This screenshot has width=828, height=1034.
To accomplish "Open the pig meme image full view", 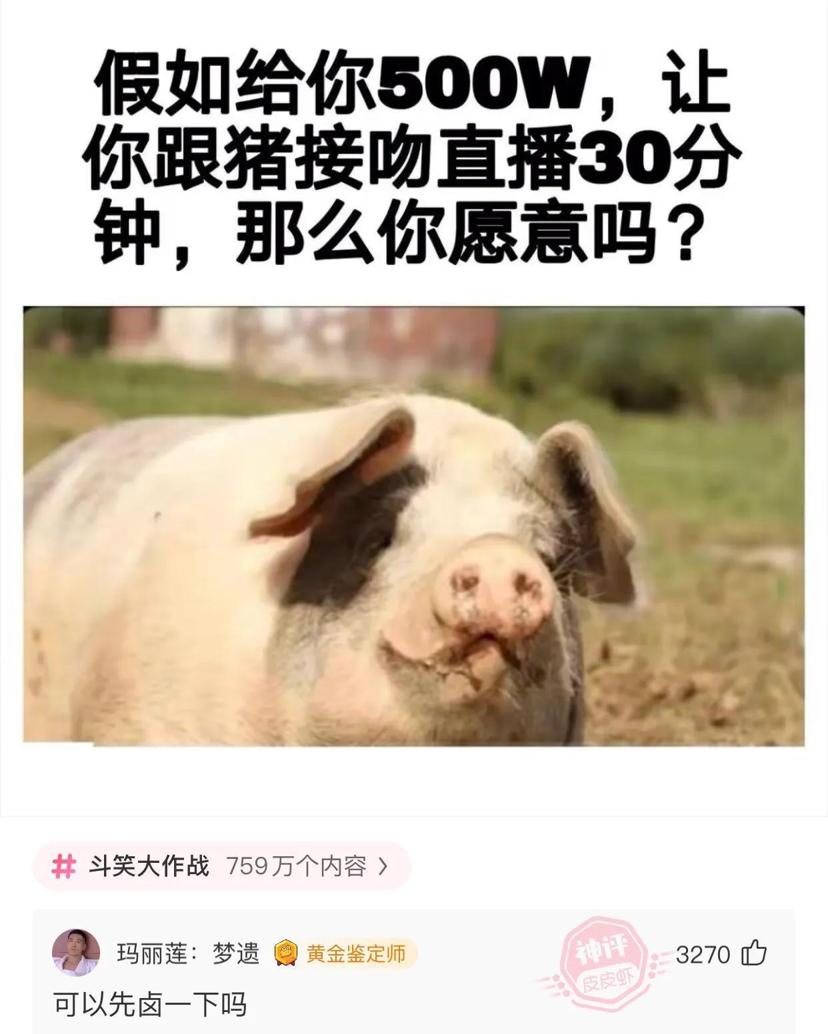I will pyautogui.click(x=414, y=525).
